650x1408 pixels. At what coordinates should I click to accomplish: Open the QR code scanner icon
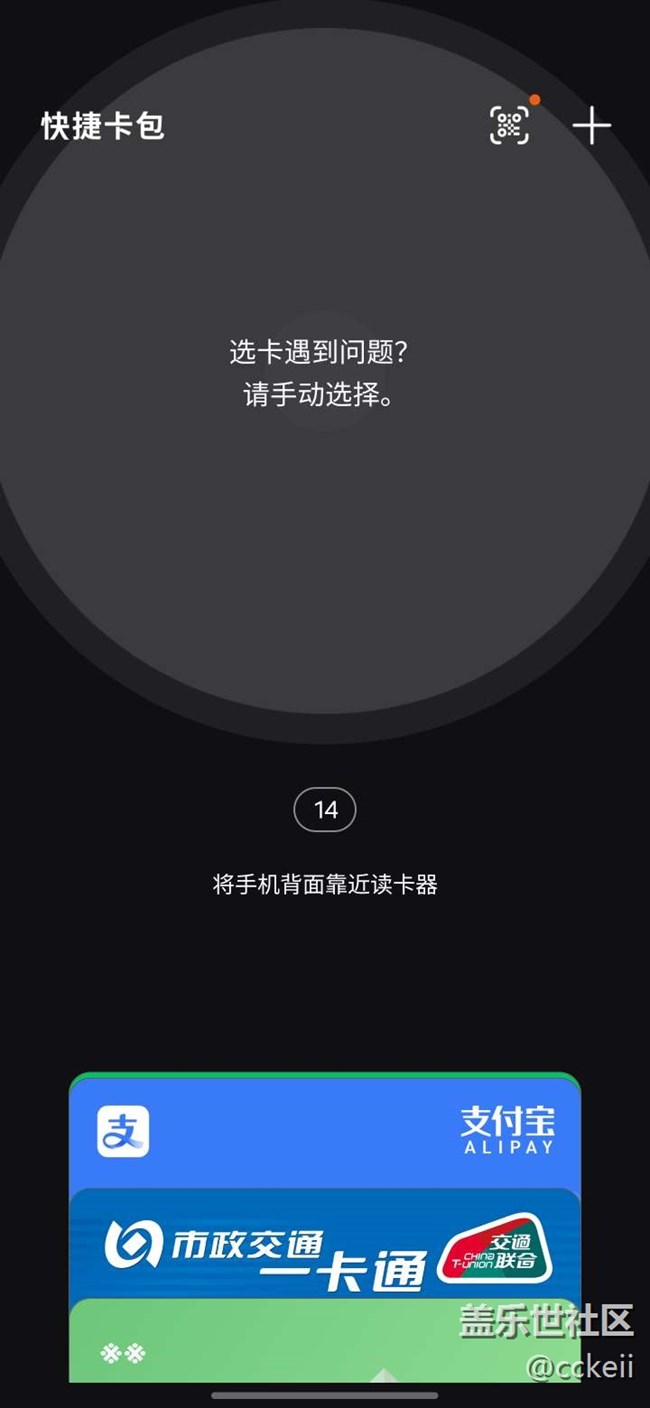pos(509,125)
